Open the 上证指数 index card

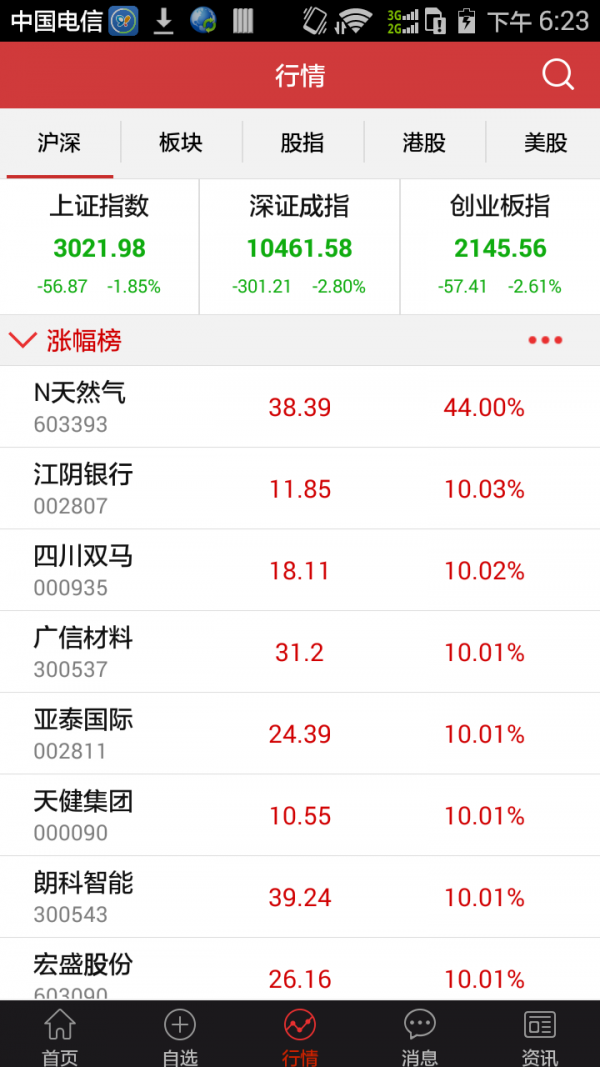[99, 247]
